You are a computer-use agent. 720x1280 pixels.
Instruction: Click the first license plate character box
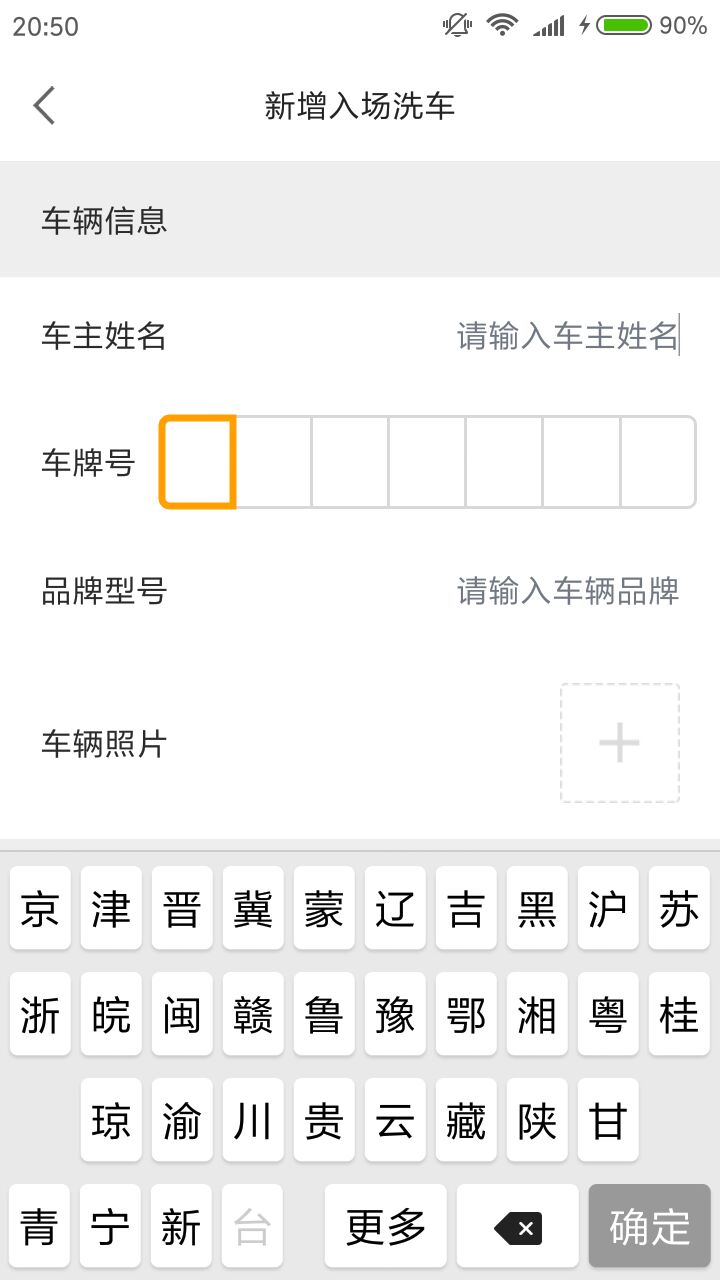(197, 462)
